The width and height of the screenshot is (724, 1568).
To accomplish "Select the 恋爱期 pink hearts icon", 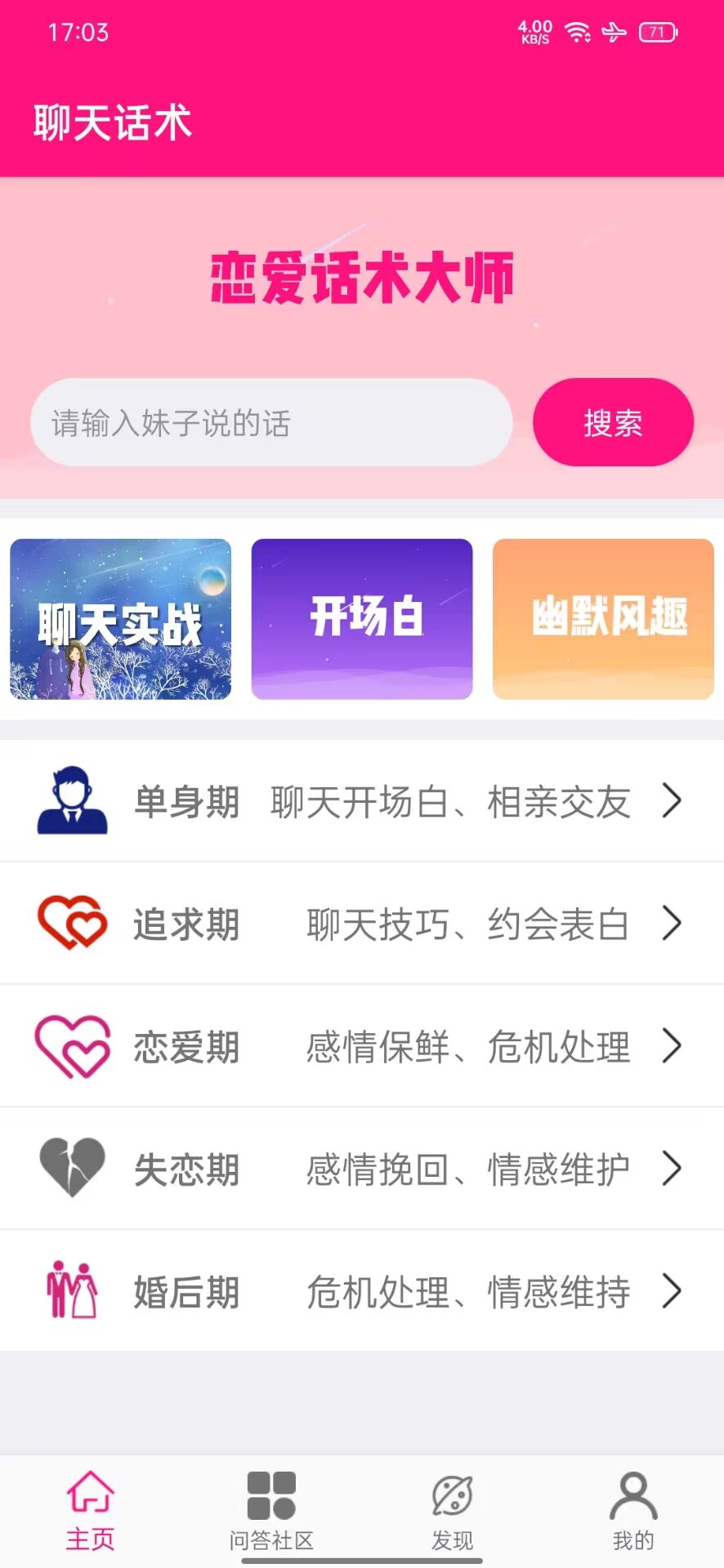I will point(72,1046).
